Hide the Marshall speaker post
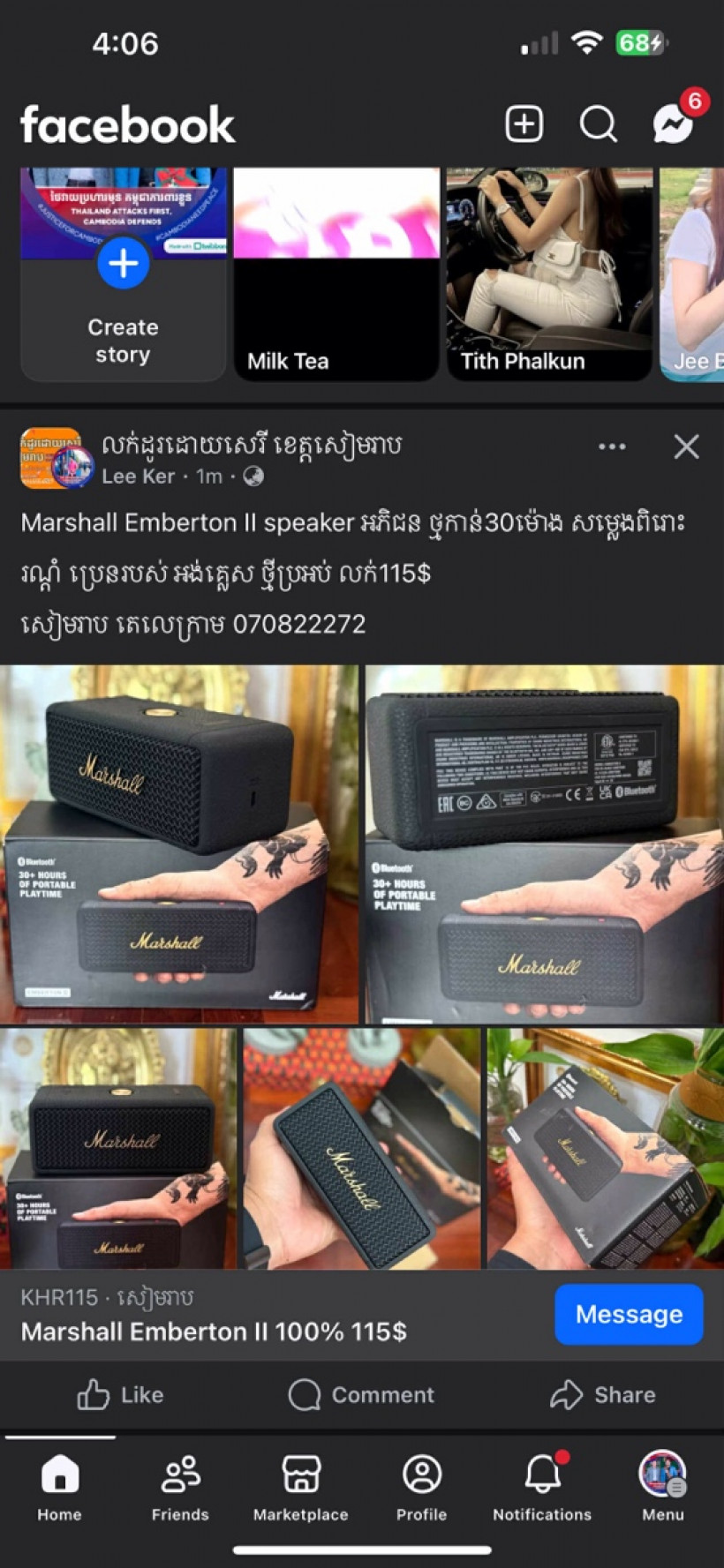Screen dimensions: 724x1568 [686, 447]
